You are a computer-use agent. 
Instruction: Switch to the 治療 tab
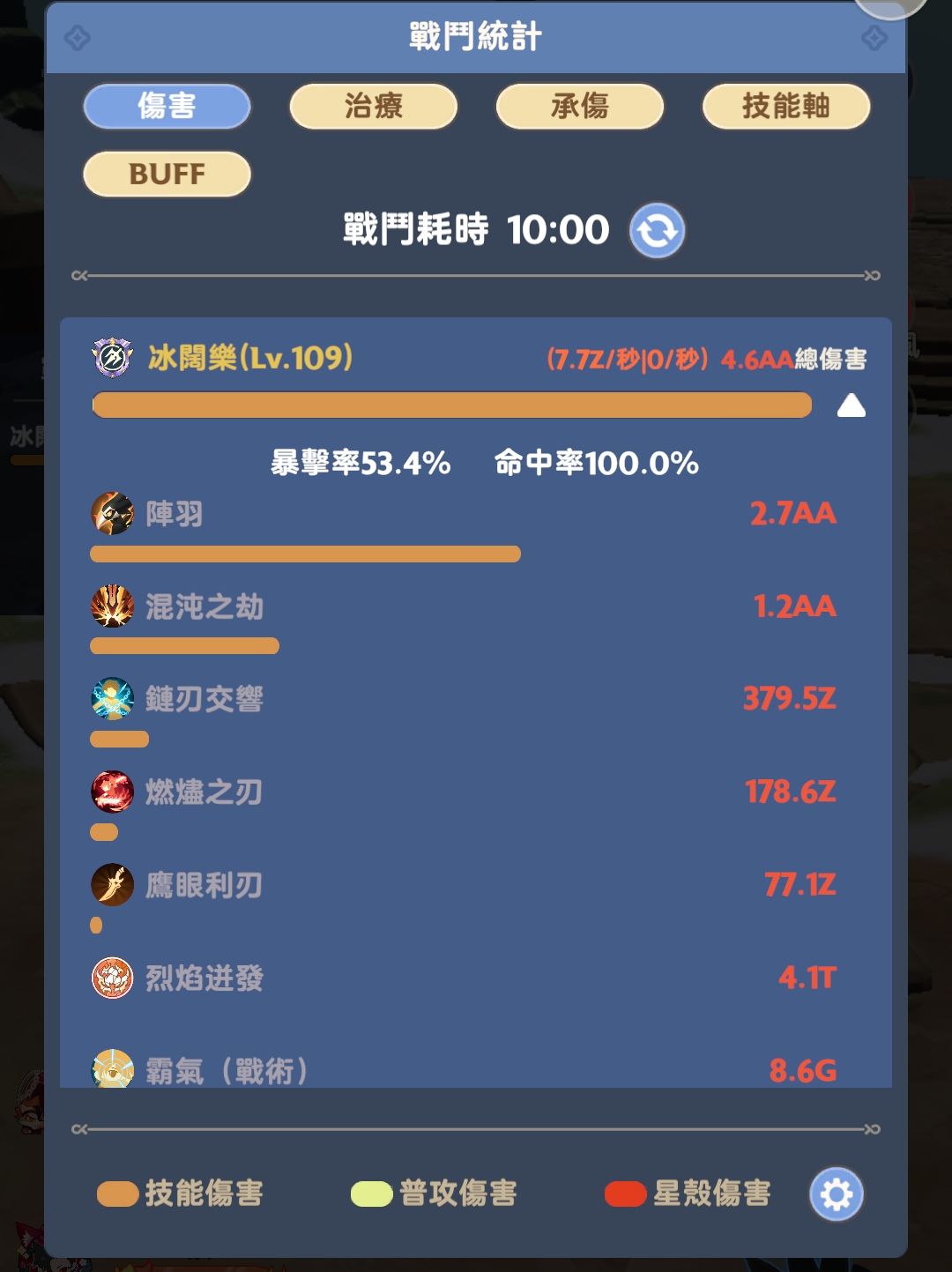(373, 106)
